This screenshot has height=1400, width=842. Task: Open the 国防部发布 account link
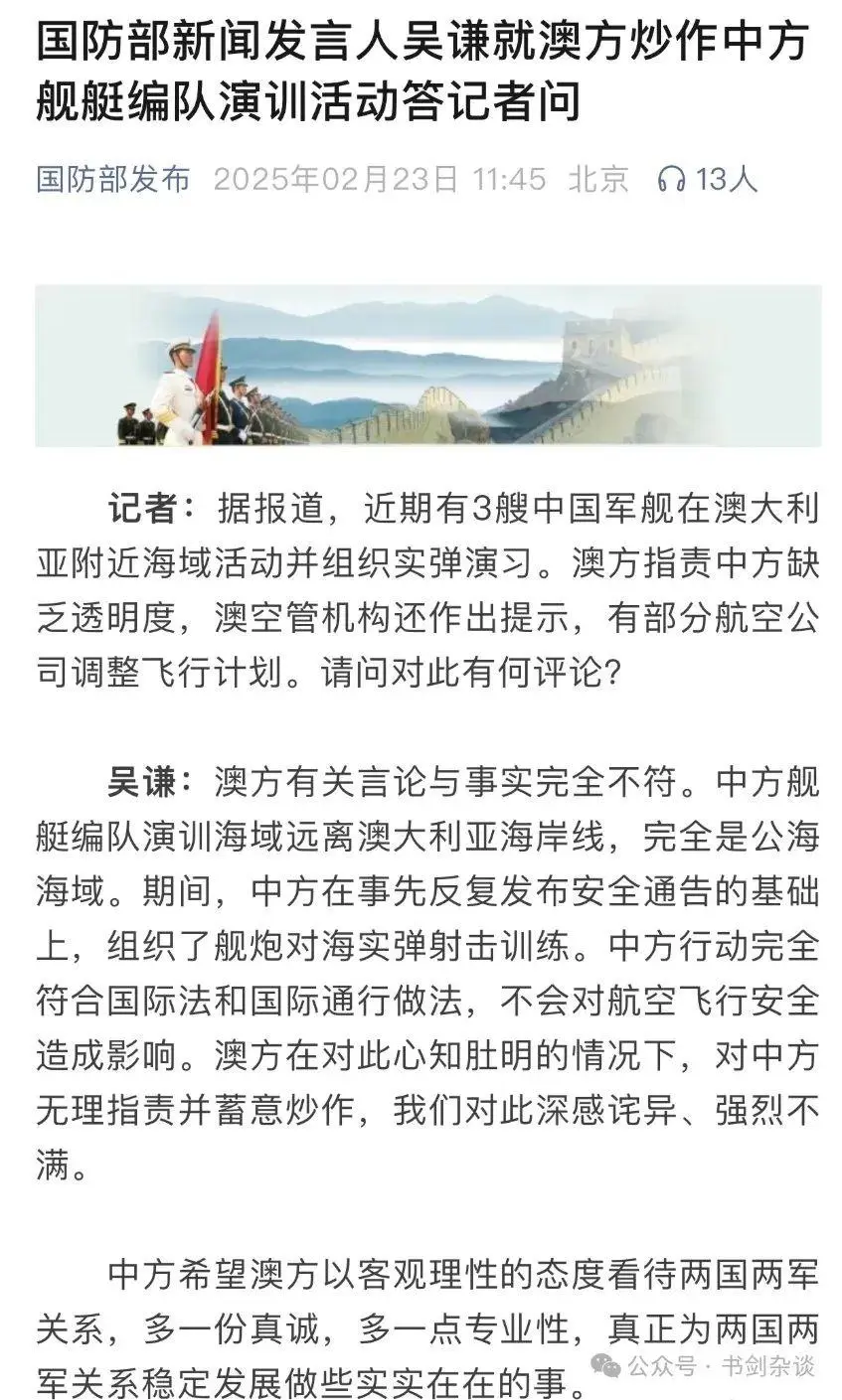coord(113,179)
